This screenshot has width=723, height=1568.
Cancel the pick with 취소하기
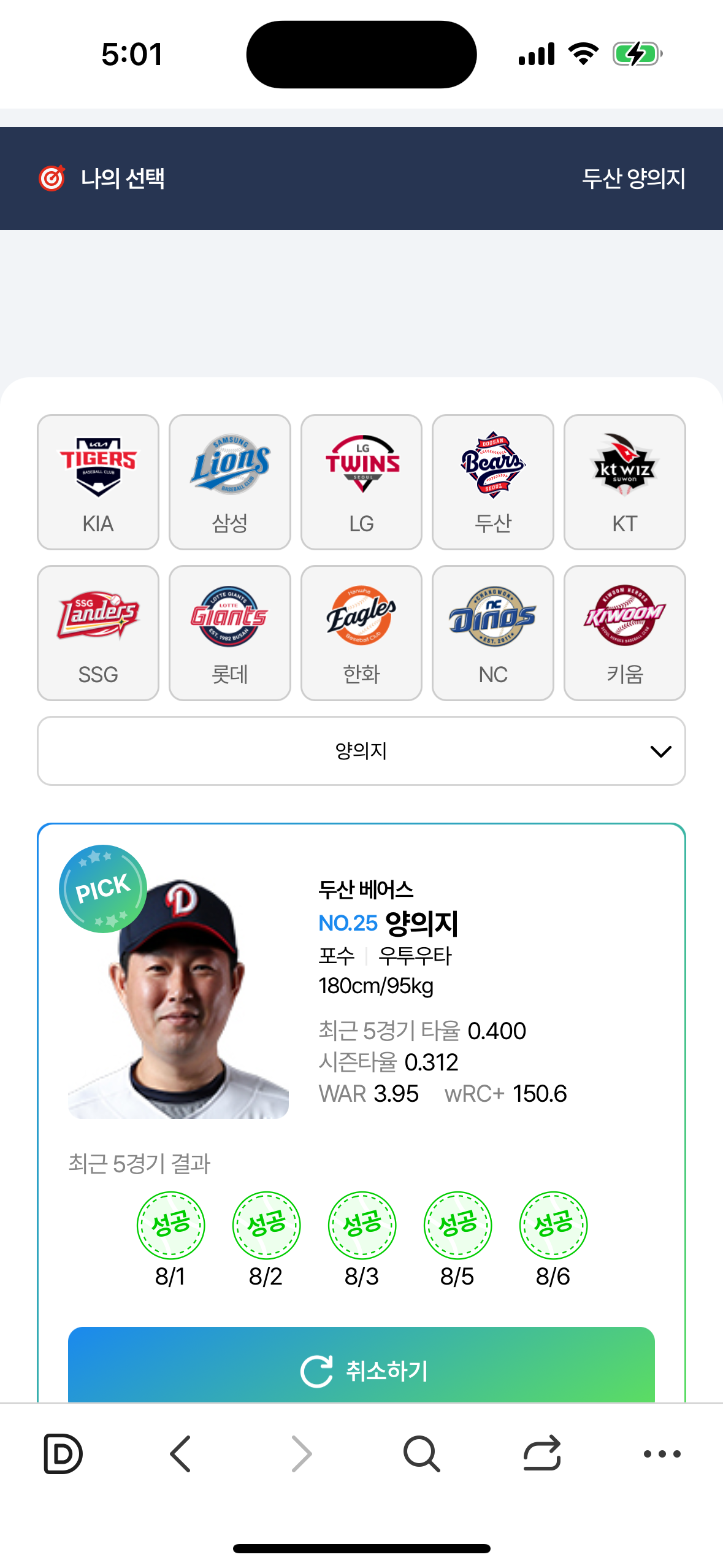(361, 1369)
